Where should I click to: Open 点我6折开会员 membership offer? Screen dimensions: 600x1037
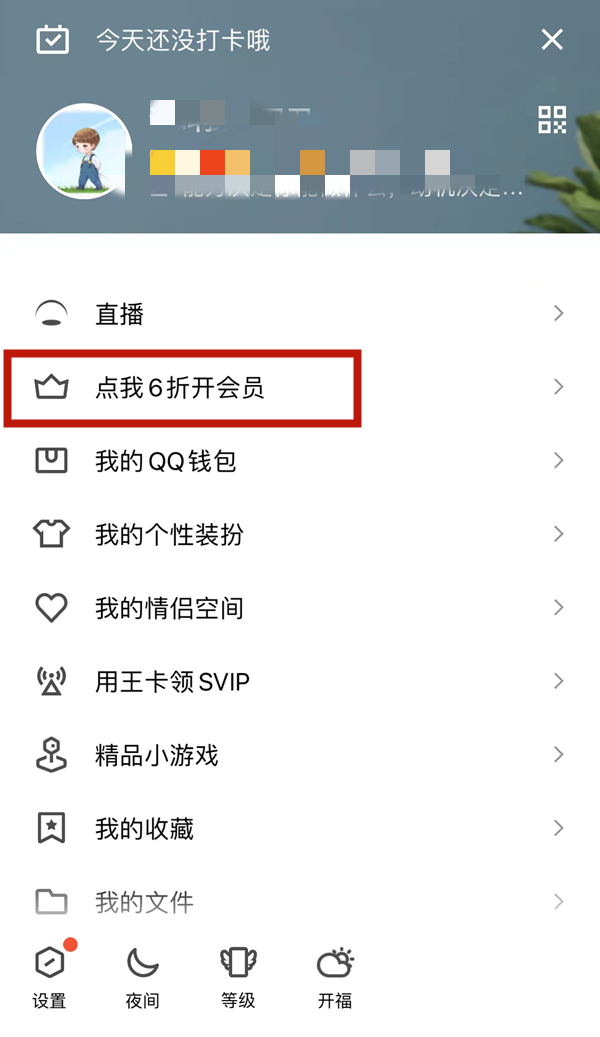click(x=300, y=388)
